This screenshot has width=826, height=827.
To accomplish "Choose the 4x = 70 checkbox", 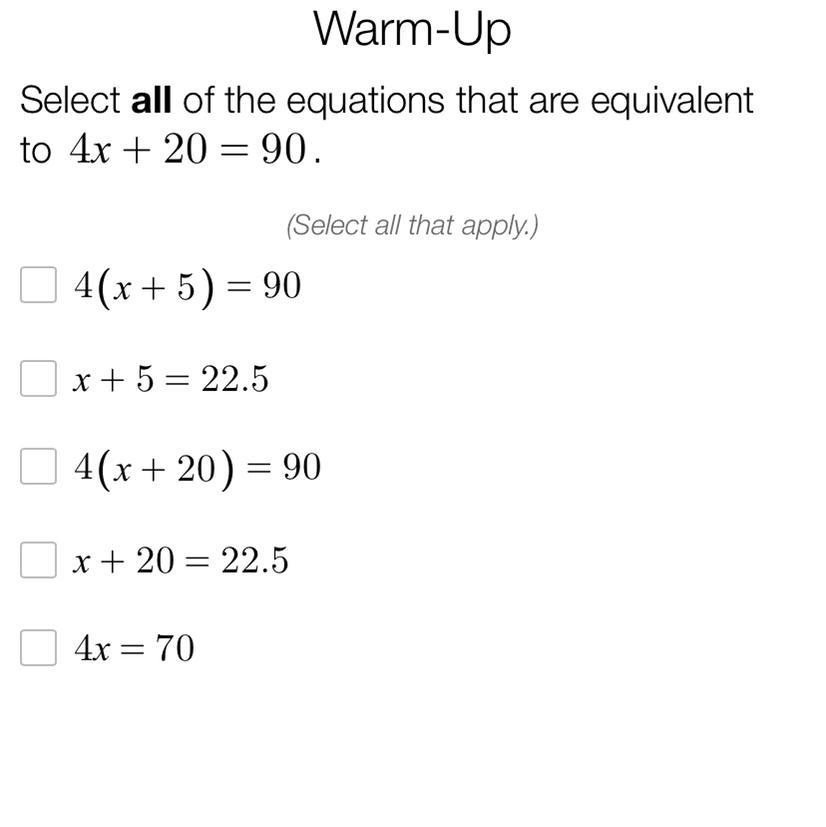I will pos(38,648).
